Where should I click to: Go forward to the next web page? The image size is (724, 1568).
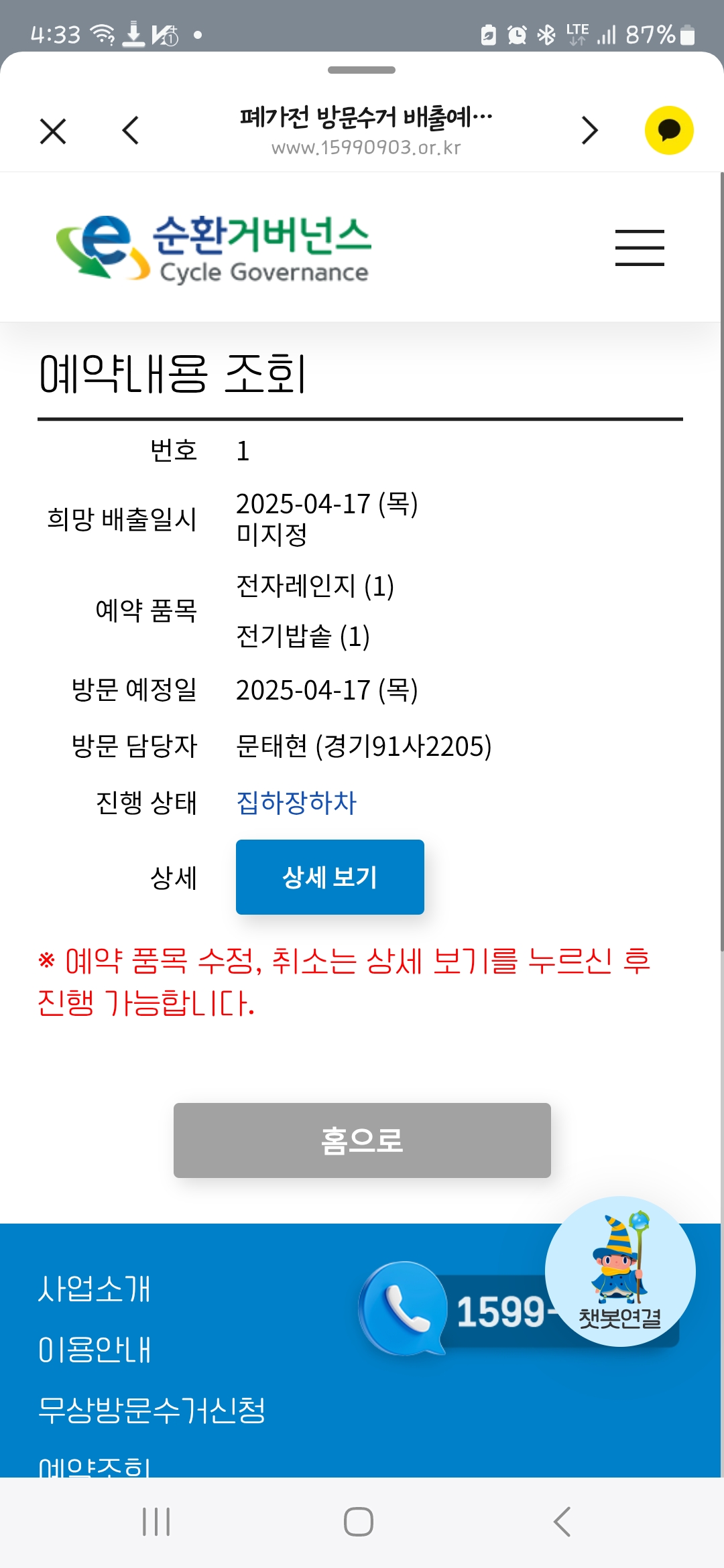[589, 131]
